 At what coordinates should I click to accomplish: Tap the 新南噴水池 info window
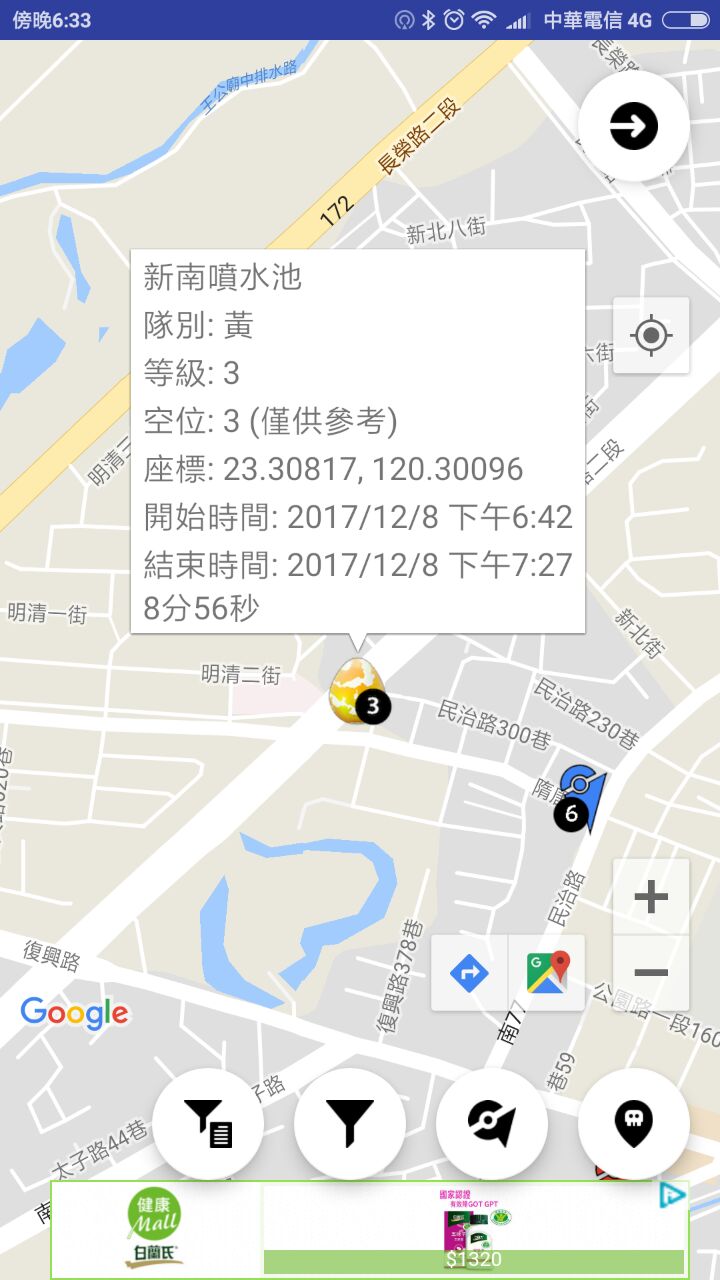click(358, 441)
